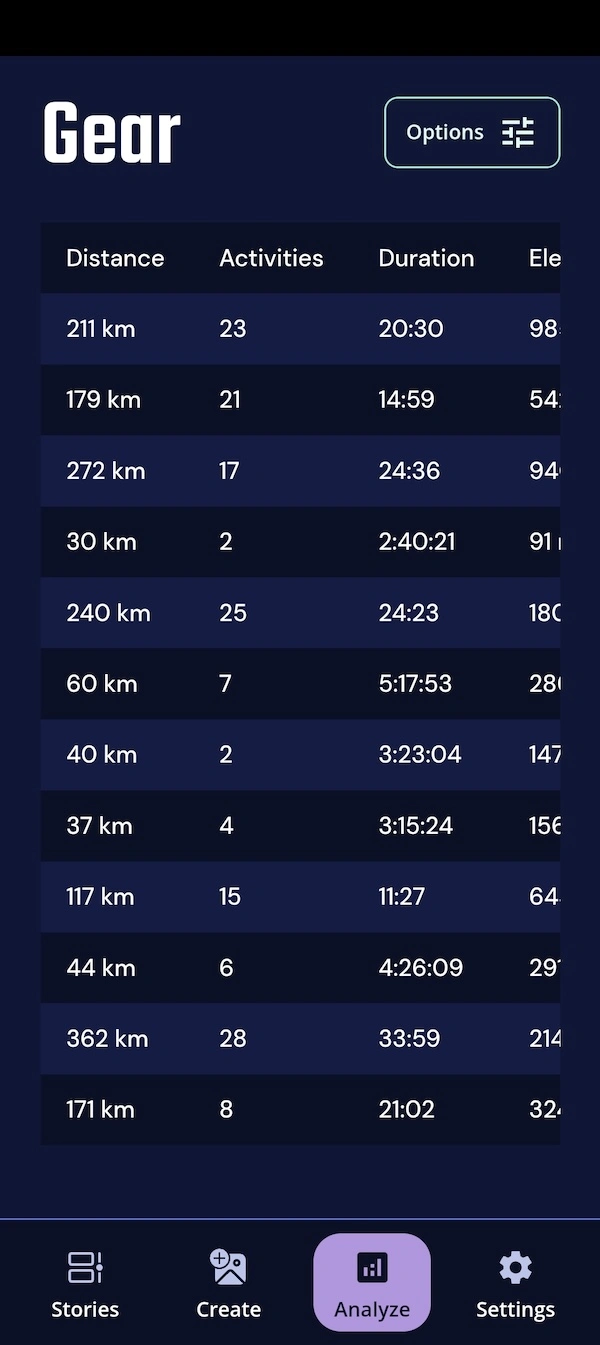600x1345 pixels.
Task: Sort by the Activities column header
Action: 271,258
